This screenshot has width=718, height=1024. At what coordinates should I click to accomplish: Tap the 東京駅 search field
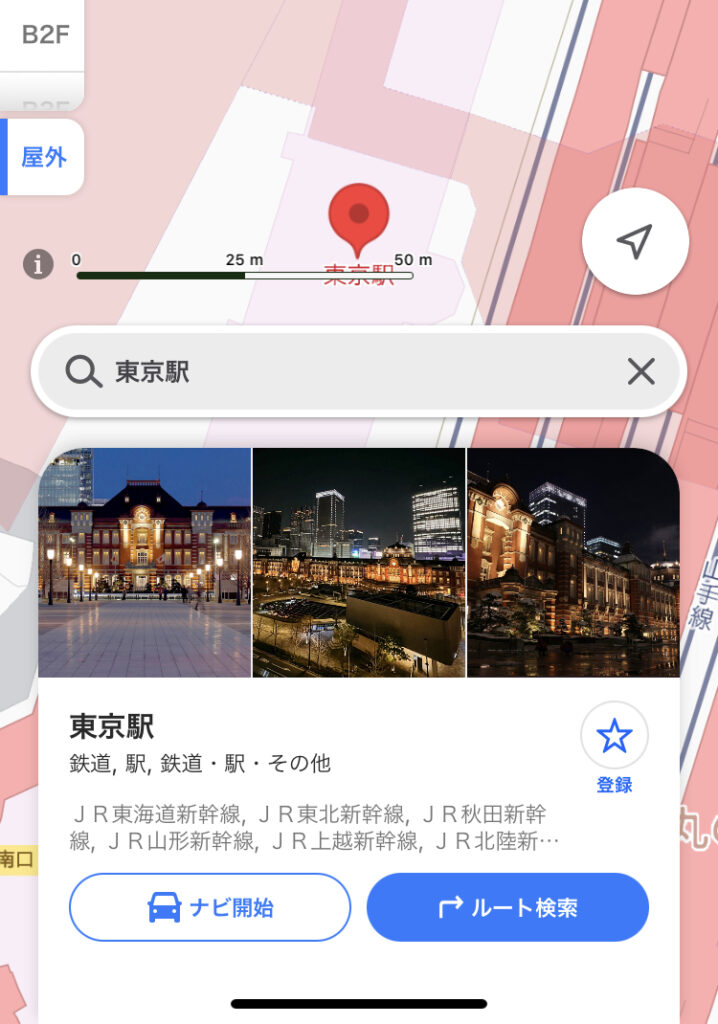tap(340, 372)
